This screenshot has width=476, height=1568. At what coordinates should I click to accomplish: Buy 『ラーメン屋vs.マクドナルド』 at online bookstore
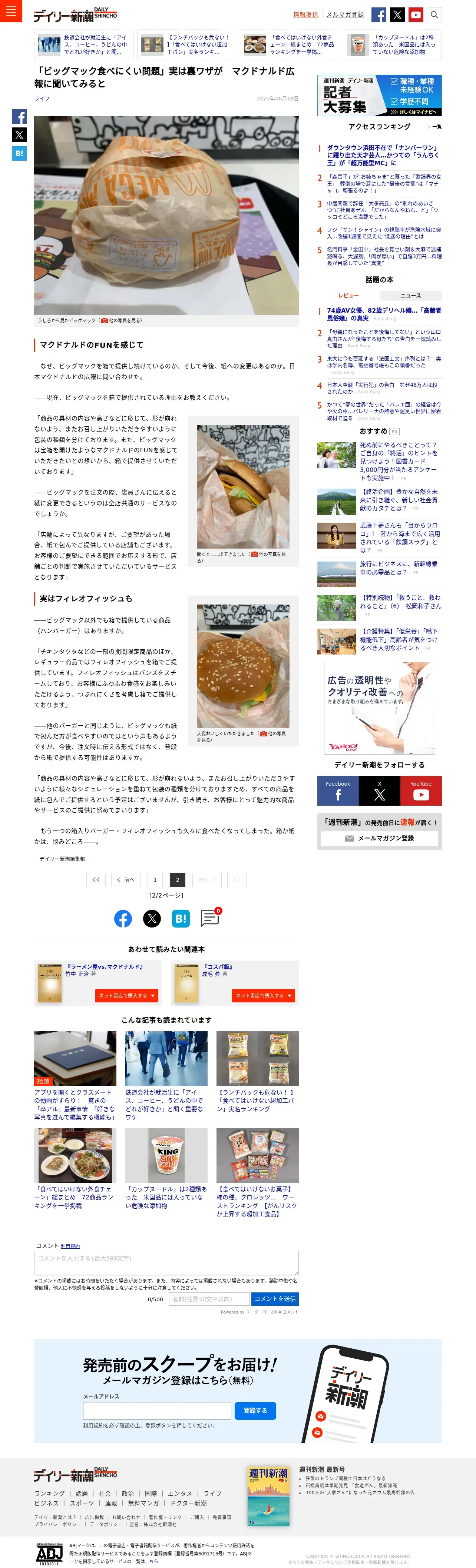pos(127,995)
